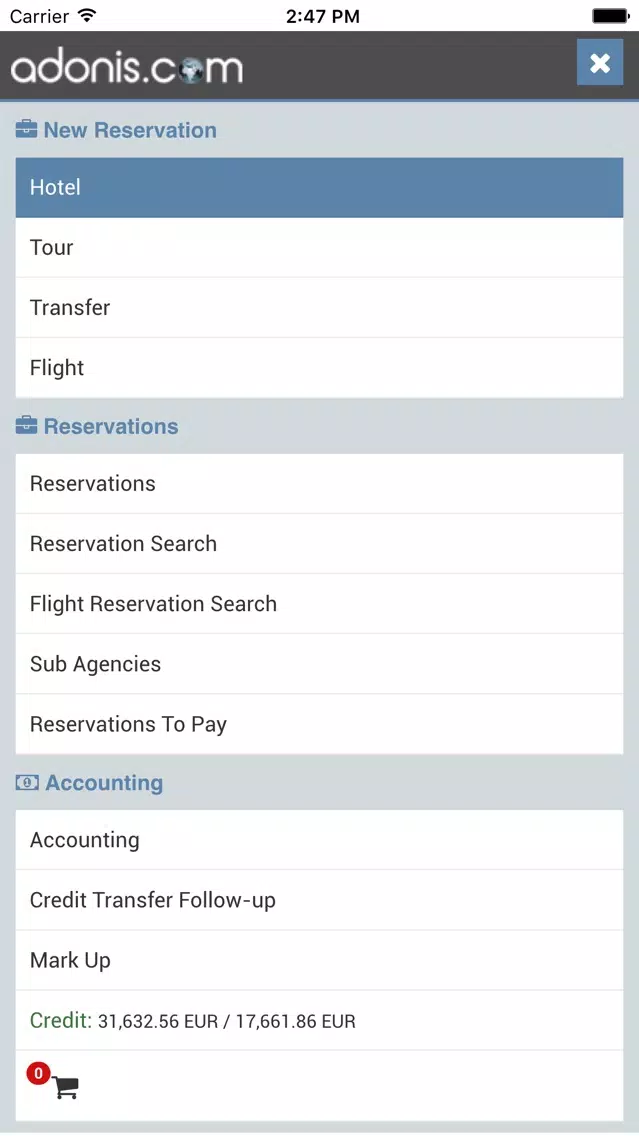View Sub Agencies
This screenshot has width=639, height=1136.
click(x=320, y=664)
